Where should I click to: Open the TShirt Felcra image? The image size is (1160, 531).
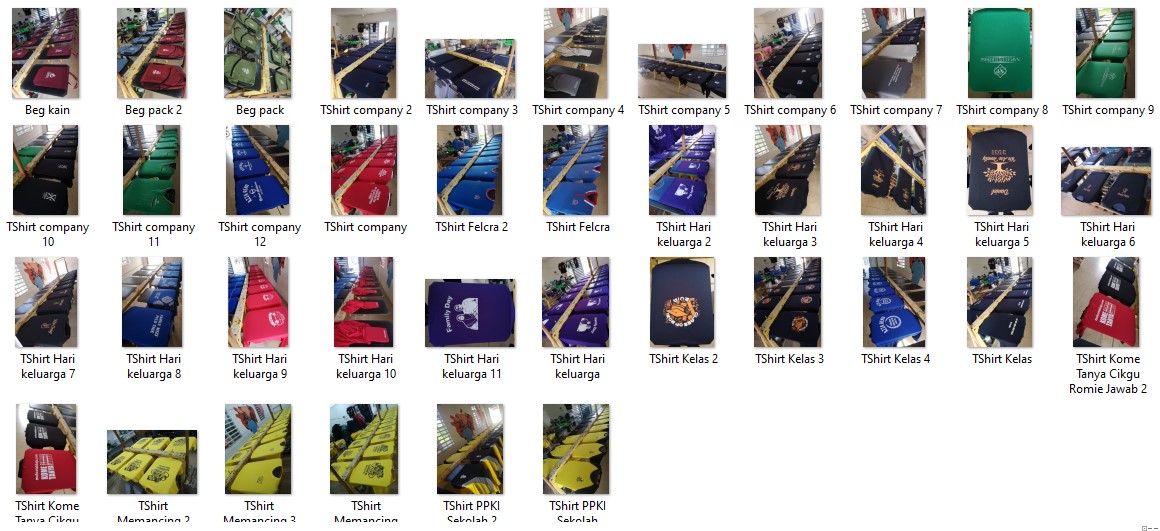[x=577, y=170]
